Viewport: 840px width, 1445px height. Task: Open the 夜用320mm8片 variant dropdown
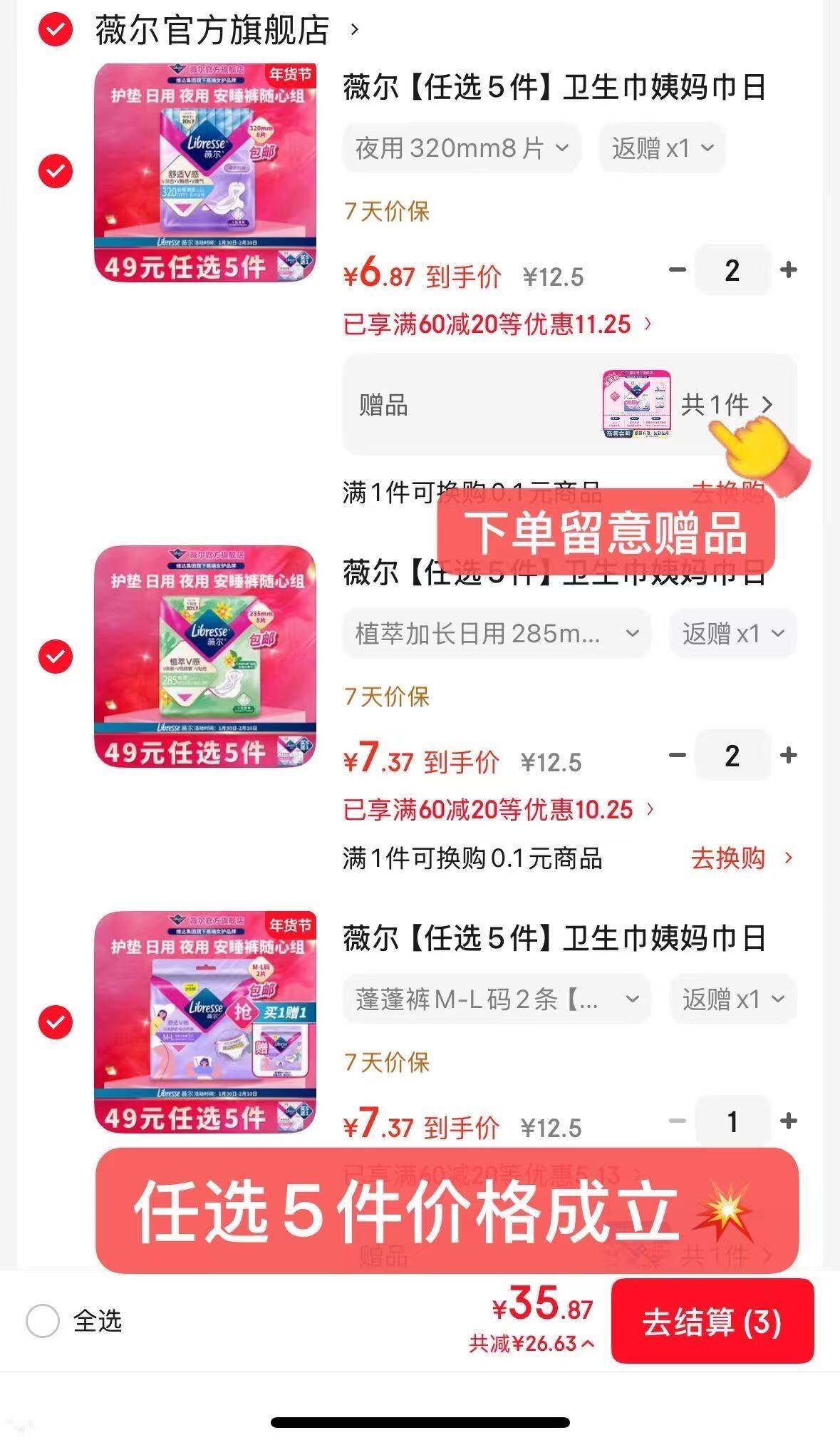click(461, 148)
